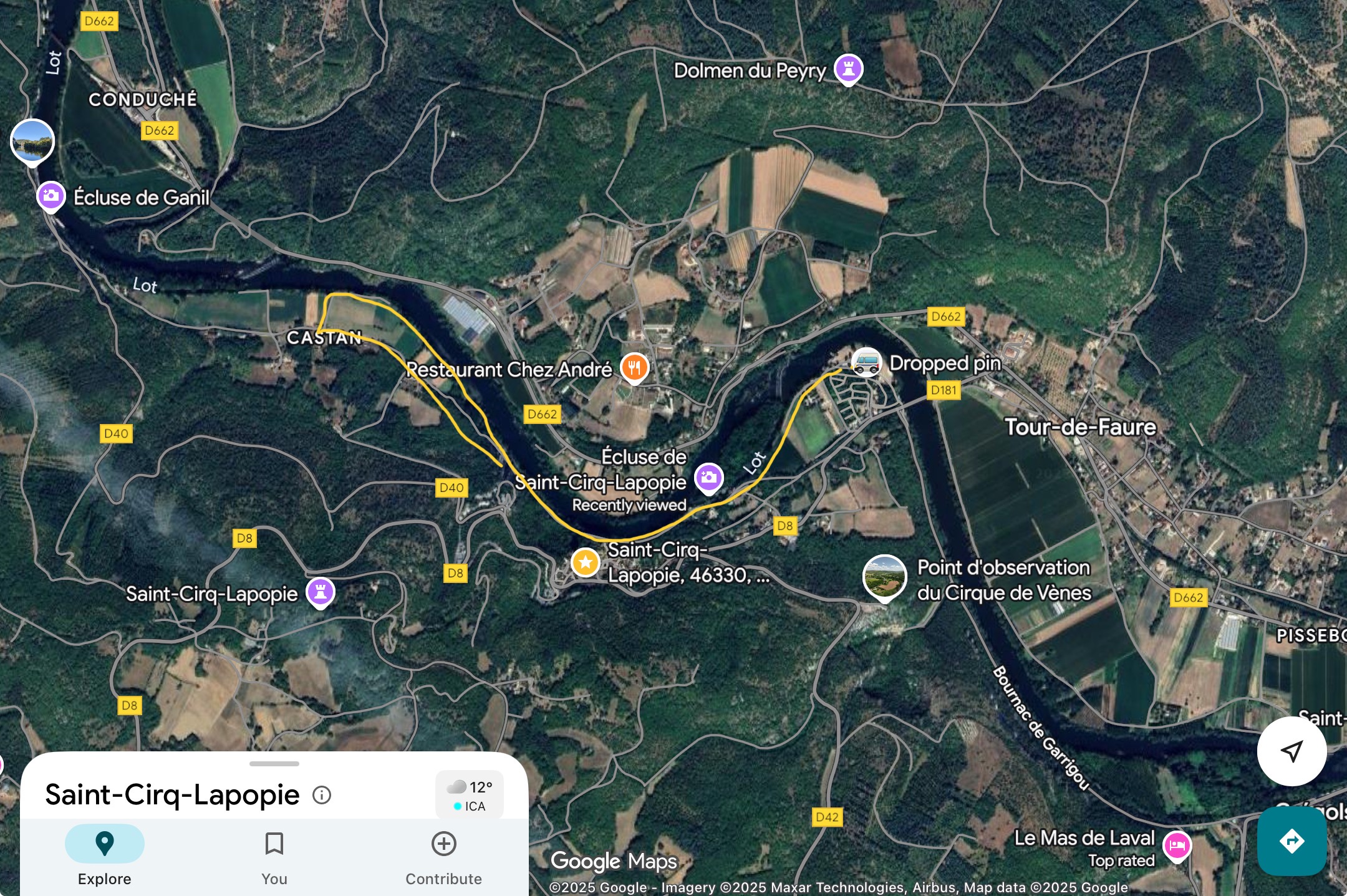Open photo pin near Conduché

pyautogui.click(x=32, y=141)
